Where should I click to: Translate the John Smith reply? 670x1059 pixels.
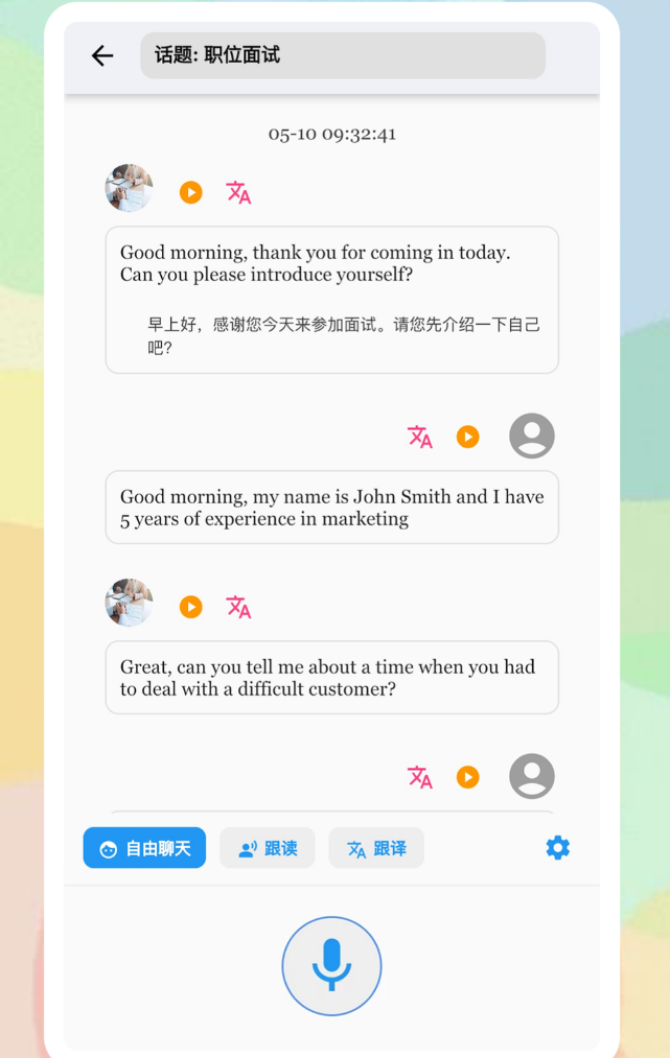pyautogui.click(x=420, y=437)
